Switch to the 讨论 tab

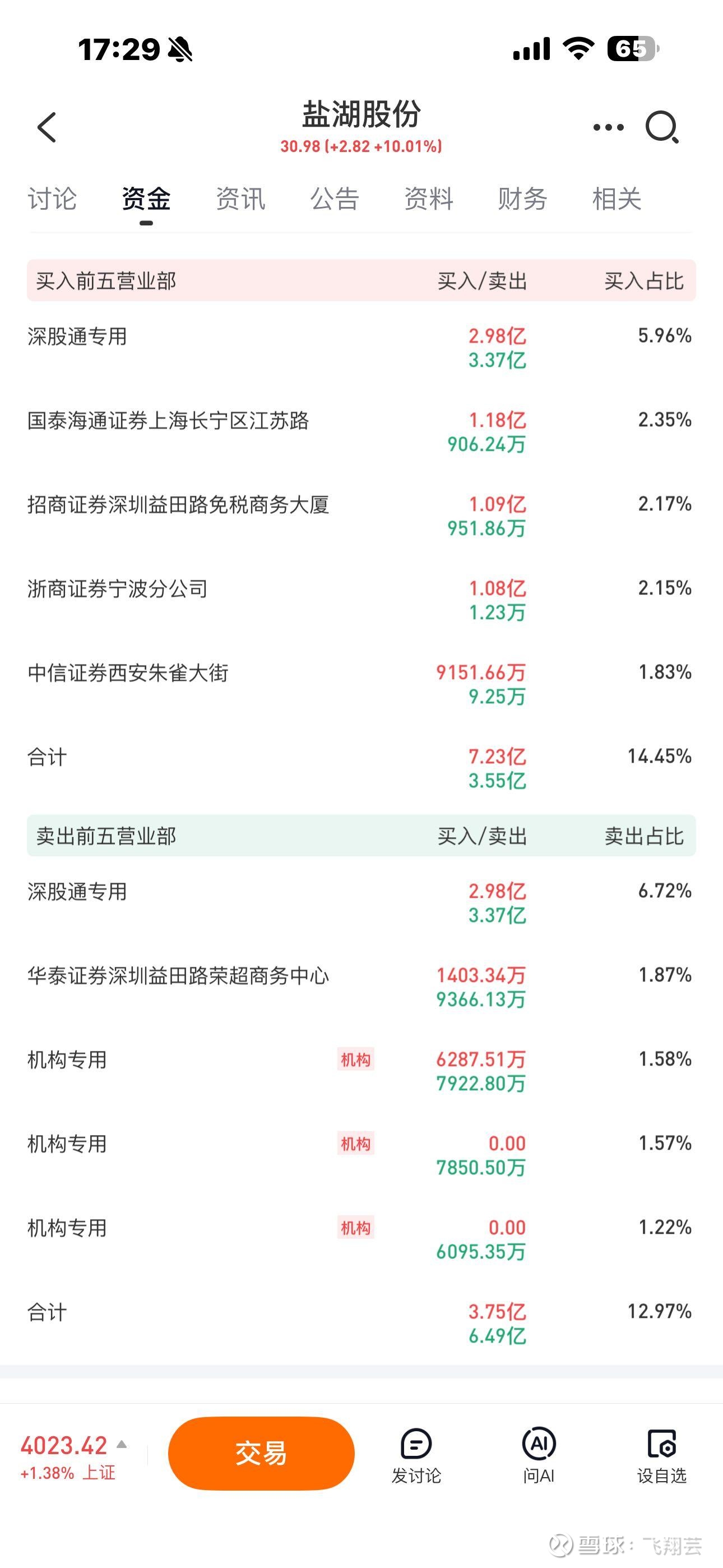[x=52, y=199]
